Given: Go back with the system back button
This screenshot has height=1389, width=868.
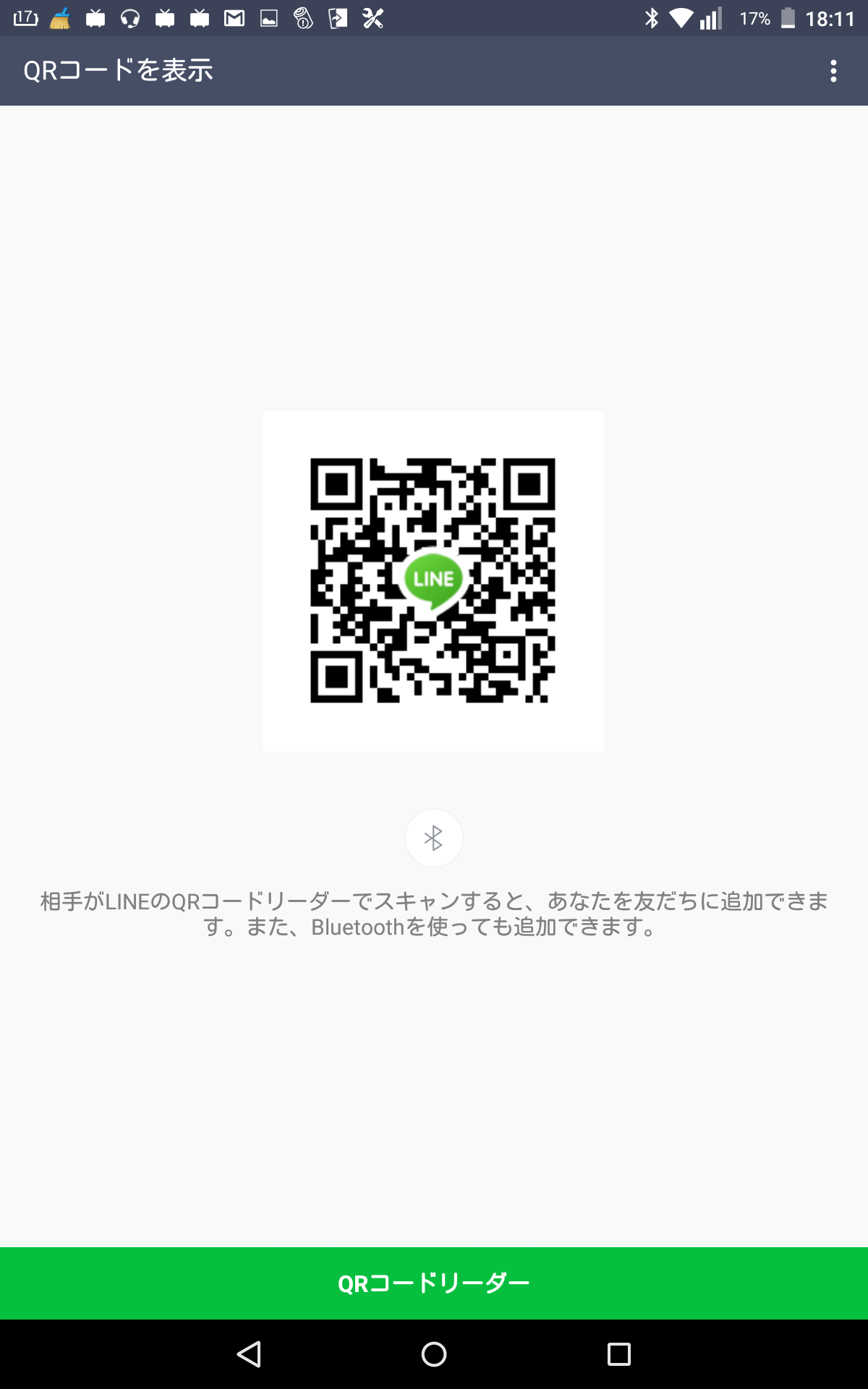Looking at the screenshot, I should click(249, 1354).
